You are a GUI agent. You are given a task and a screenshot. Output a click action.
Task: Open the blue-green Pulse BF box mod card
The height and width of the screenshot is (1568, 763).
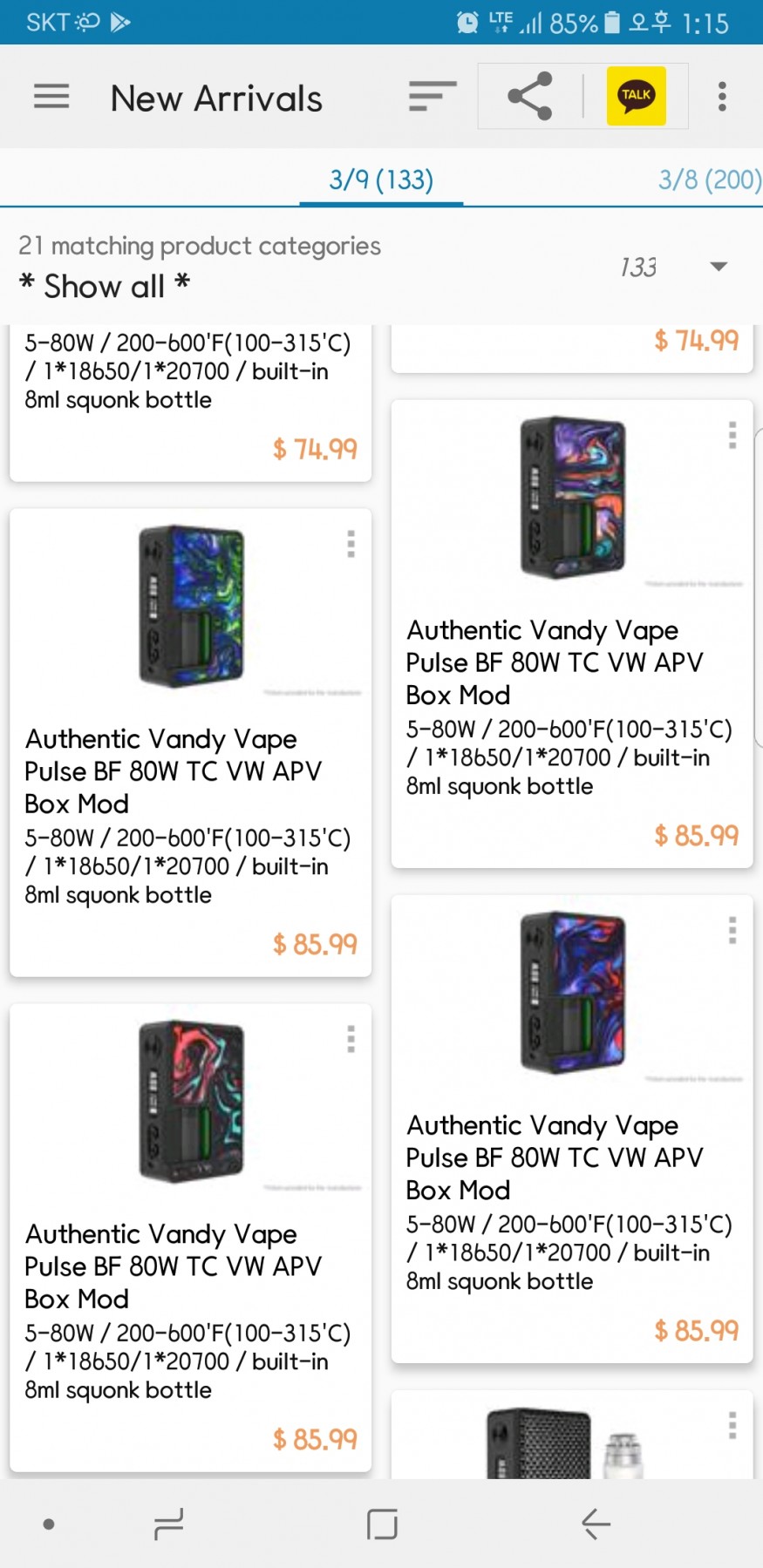[190, 741]
